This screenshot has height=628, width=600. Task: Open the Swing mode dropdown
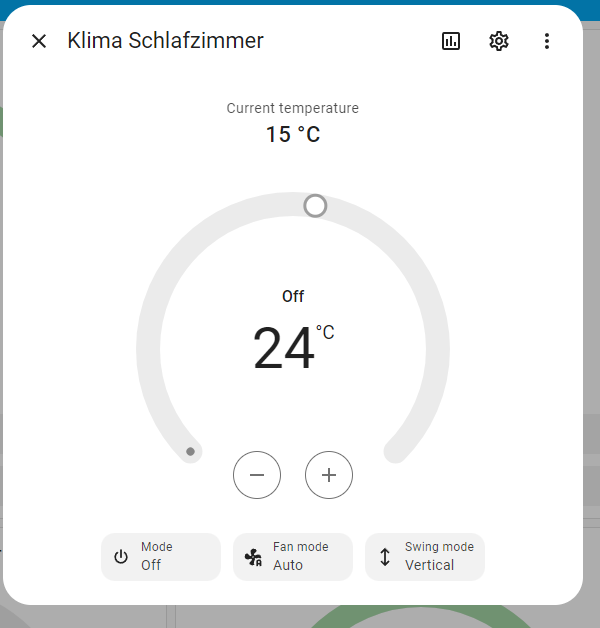click(425, 556)
